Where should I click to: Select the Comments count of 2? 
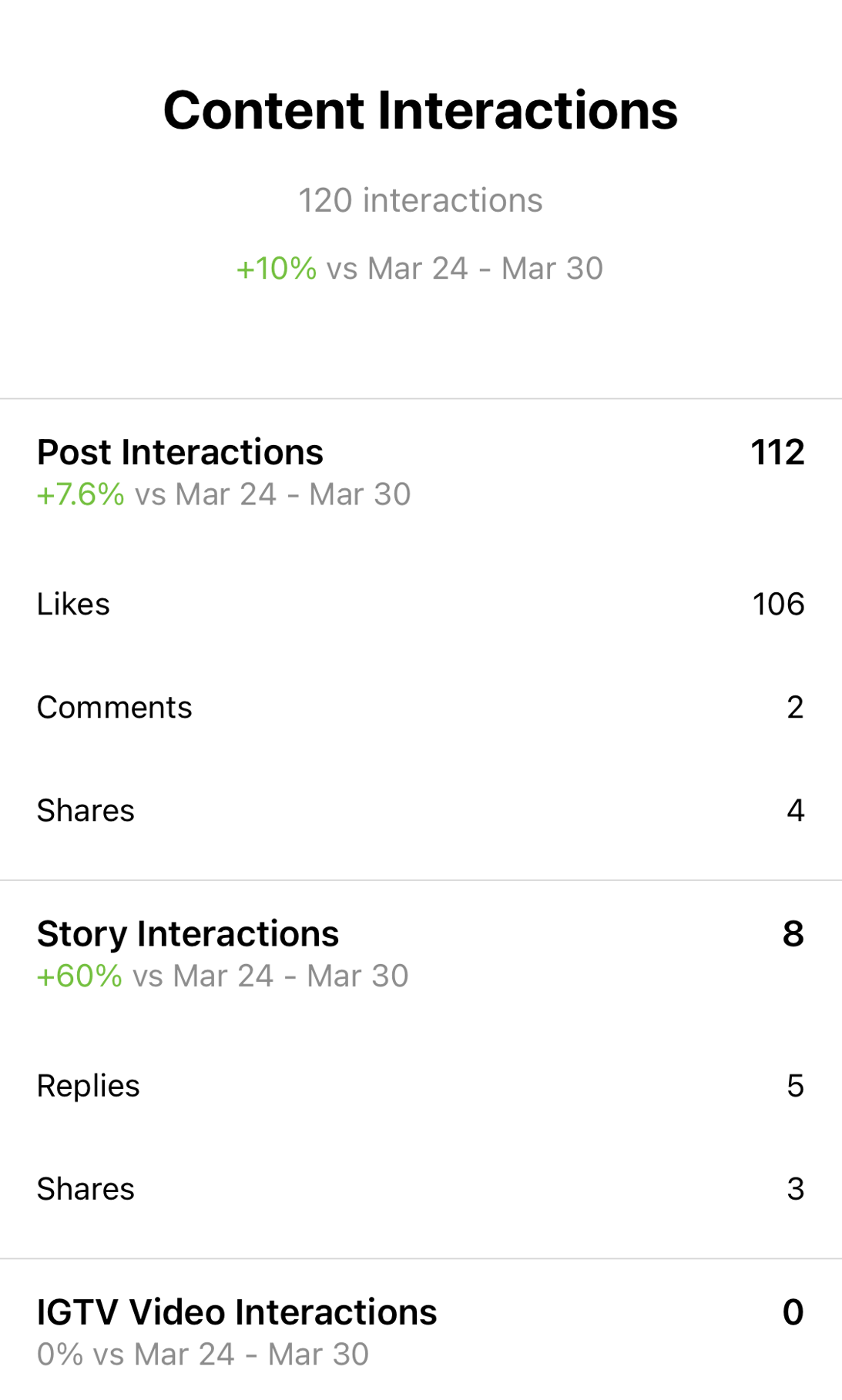coord(794,706)
